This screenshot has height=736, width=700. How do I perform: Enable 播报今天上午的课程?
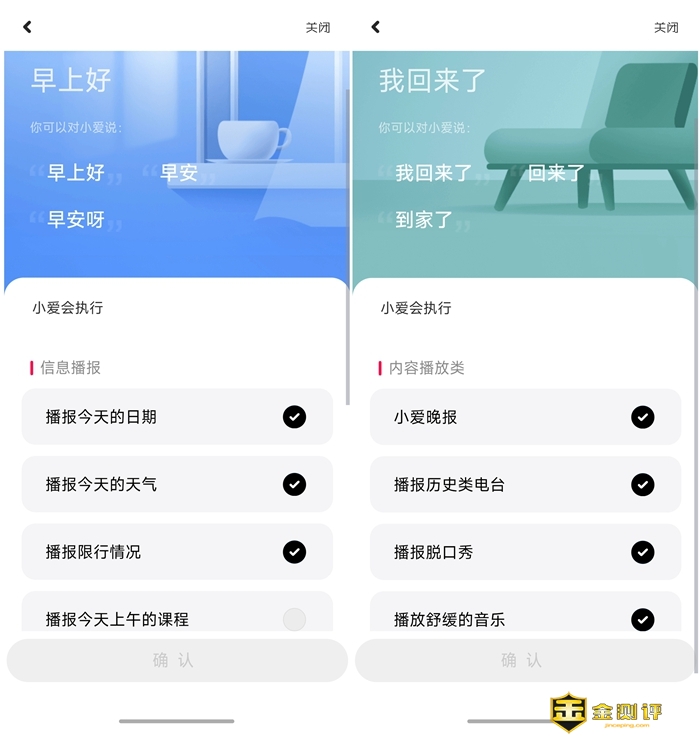tap(294, 619)
